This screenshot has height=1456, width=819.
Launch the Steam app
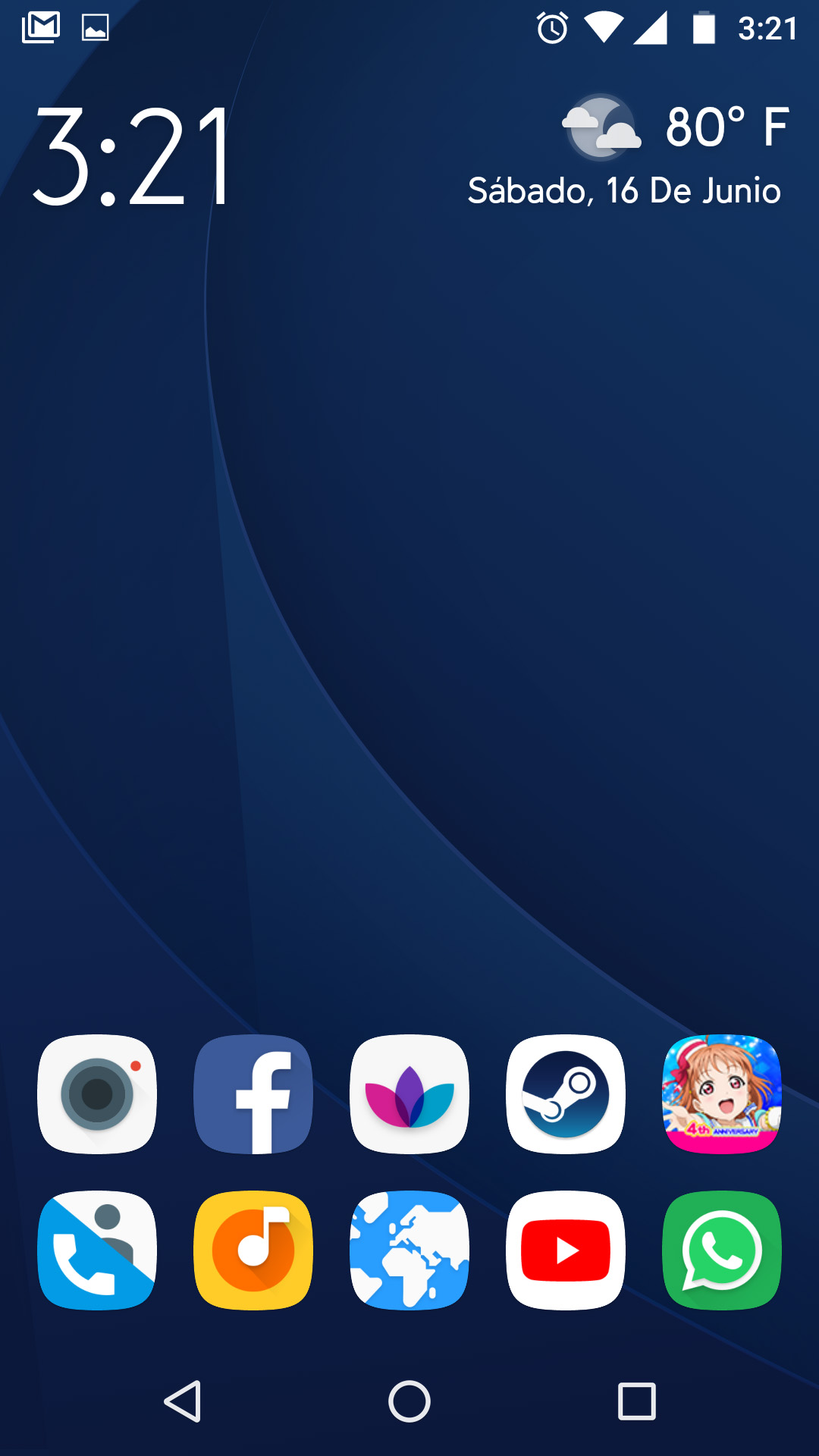coord(566,1094)
